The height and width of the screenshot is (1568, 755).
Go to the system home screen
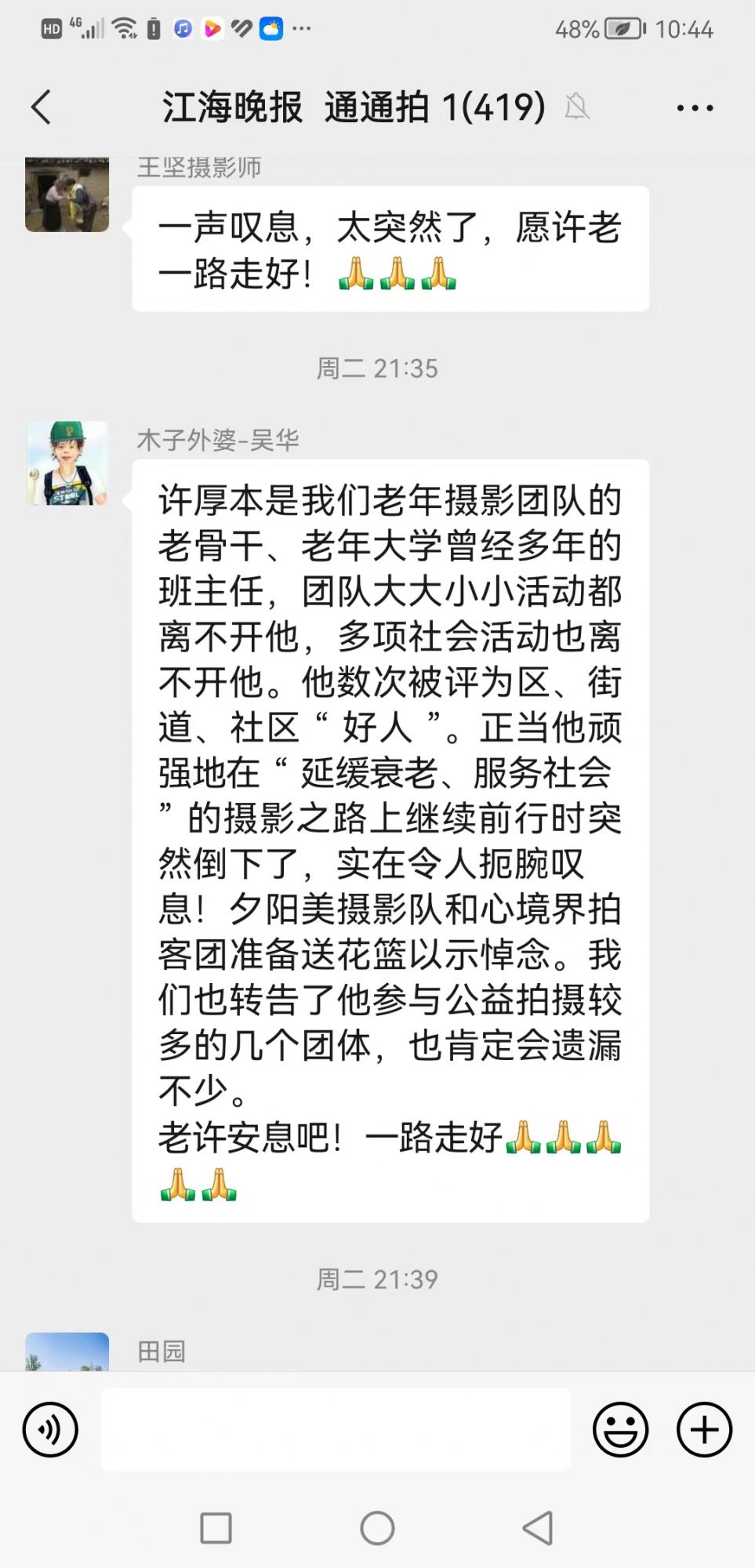pos(377,1528)
